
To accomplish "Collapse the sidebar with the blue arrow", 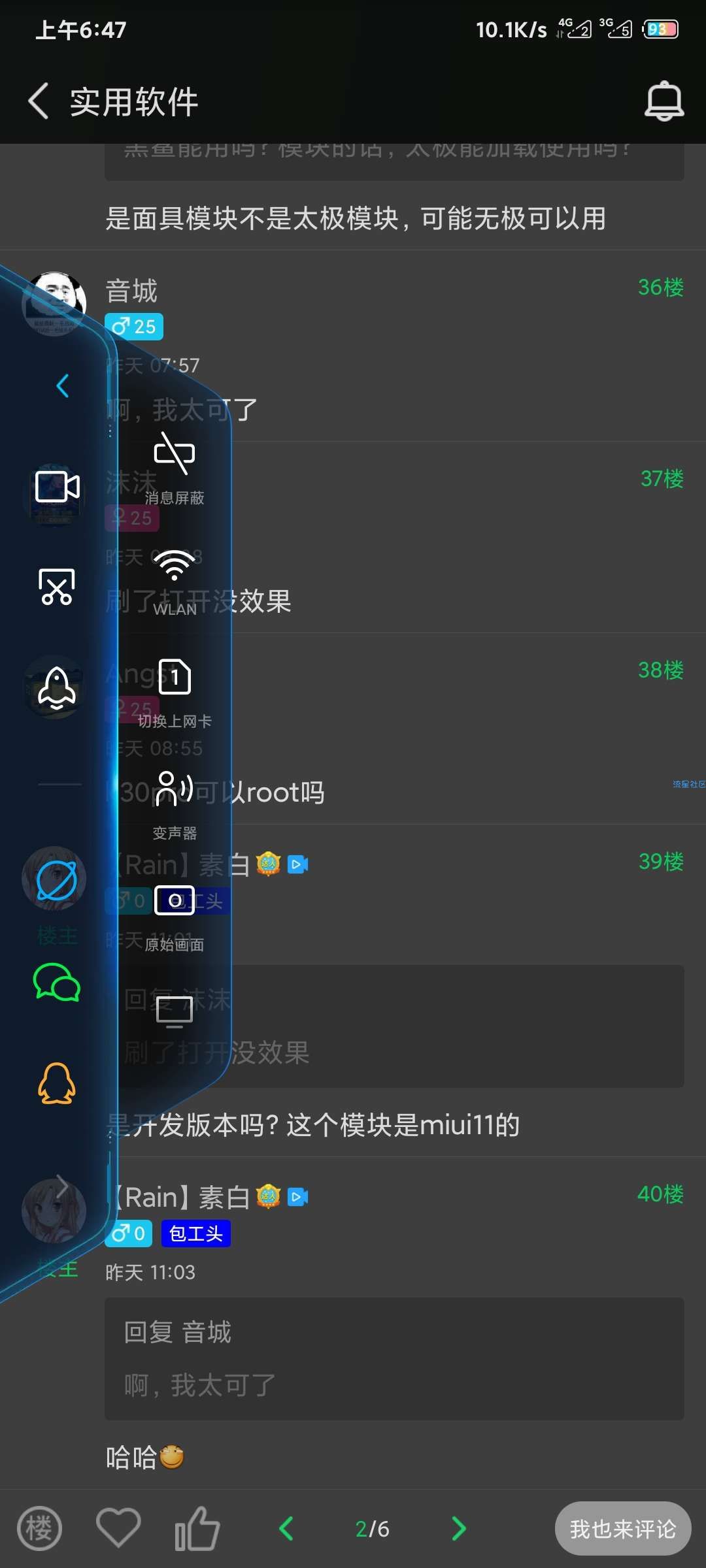I will (63, 385).
